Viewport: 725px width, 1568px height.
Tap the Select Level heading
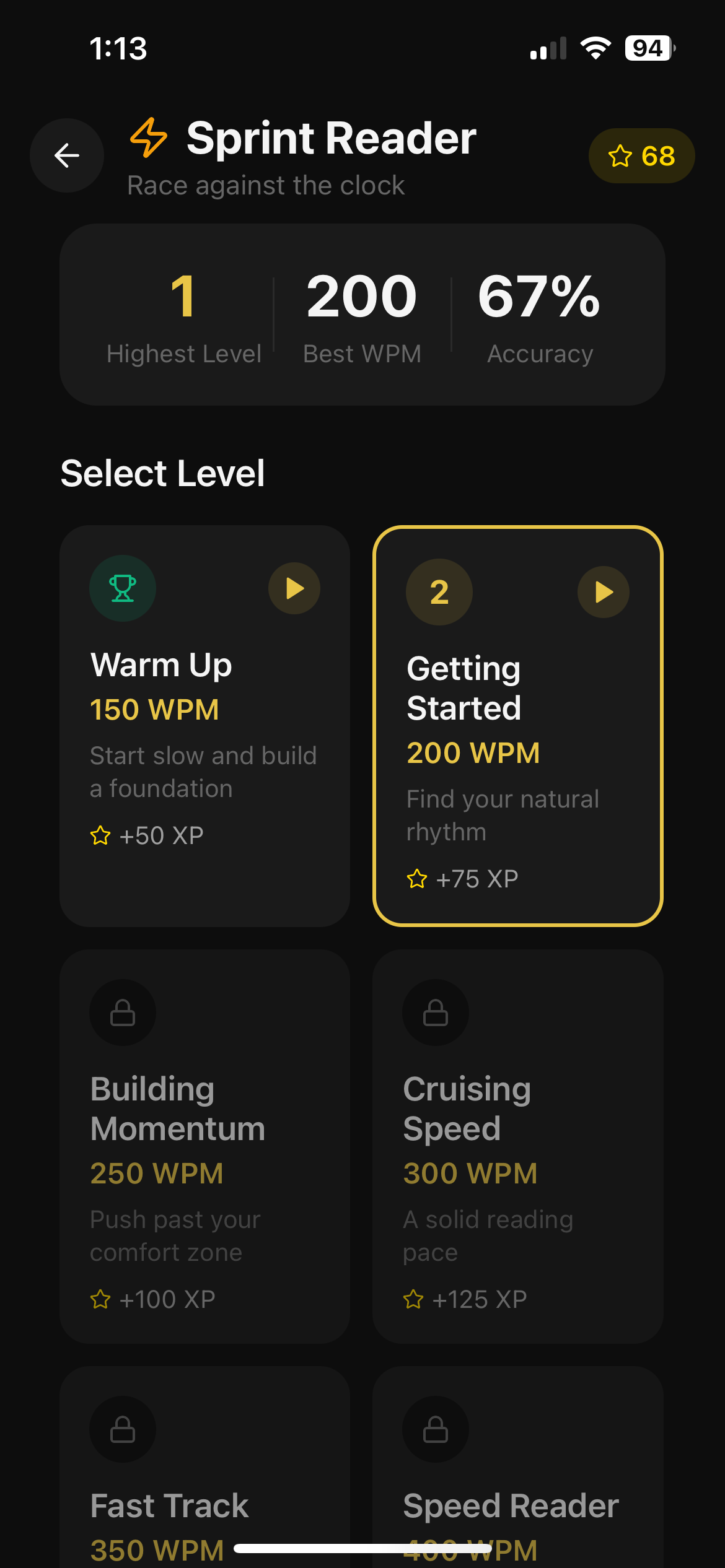click(164, 473)
